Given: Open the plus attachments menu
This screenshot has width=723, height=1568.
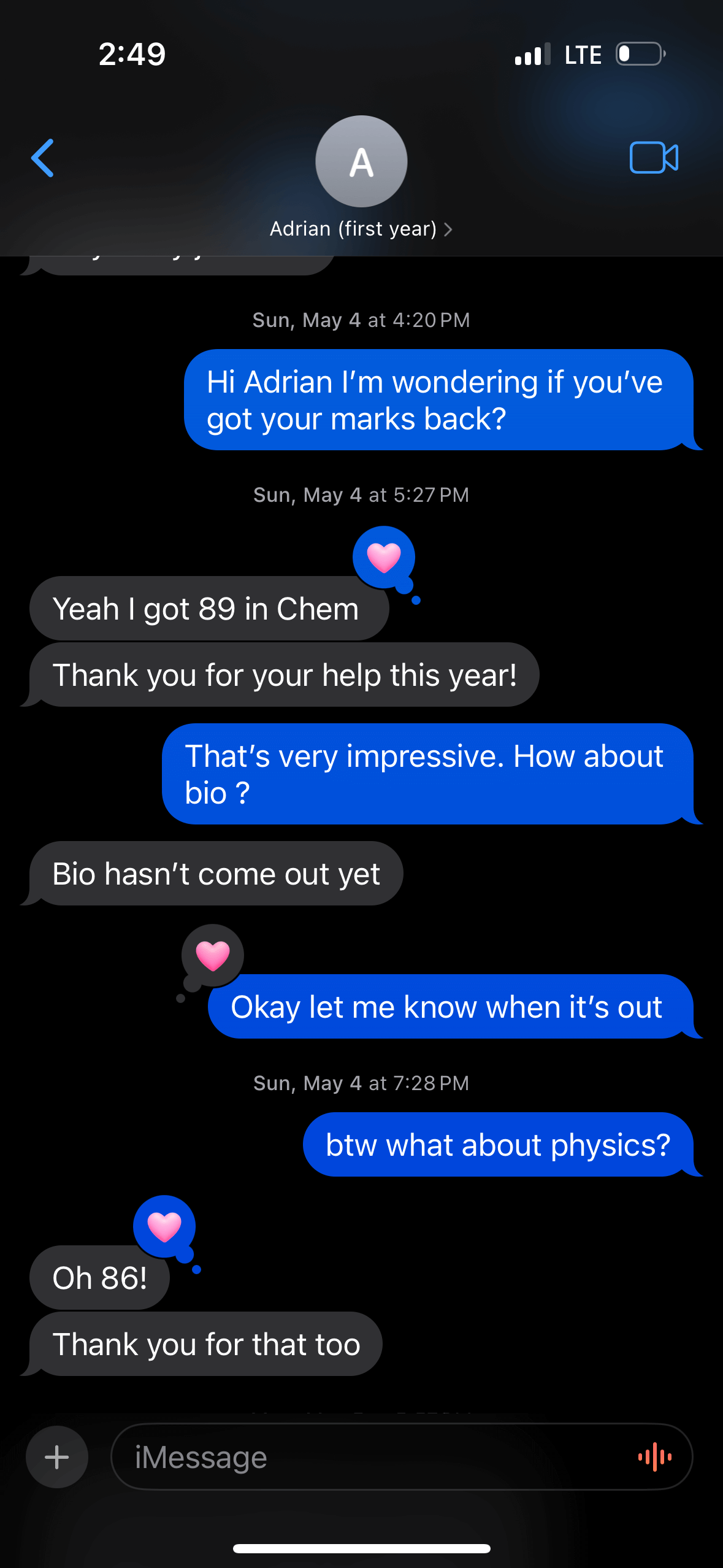Looking at the screenshot, I should click(x=57, y=1457).
